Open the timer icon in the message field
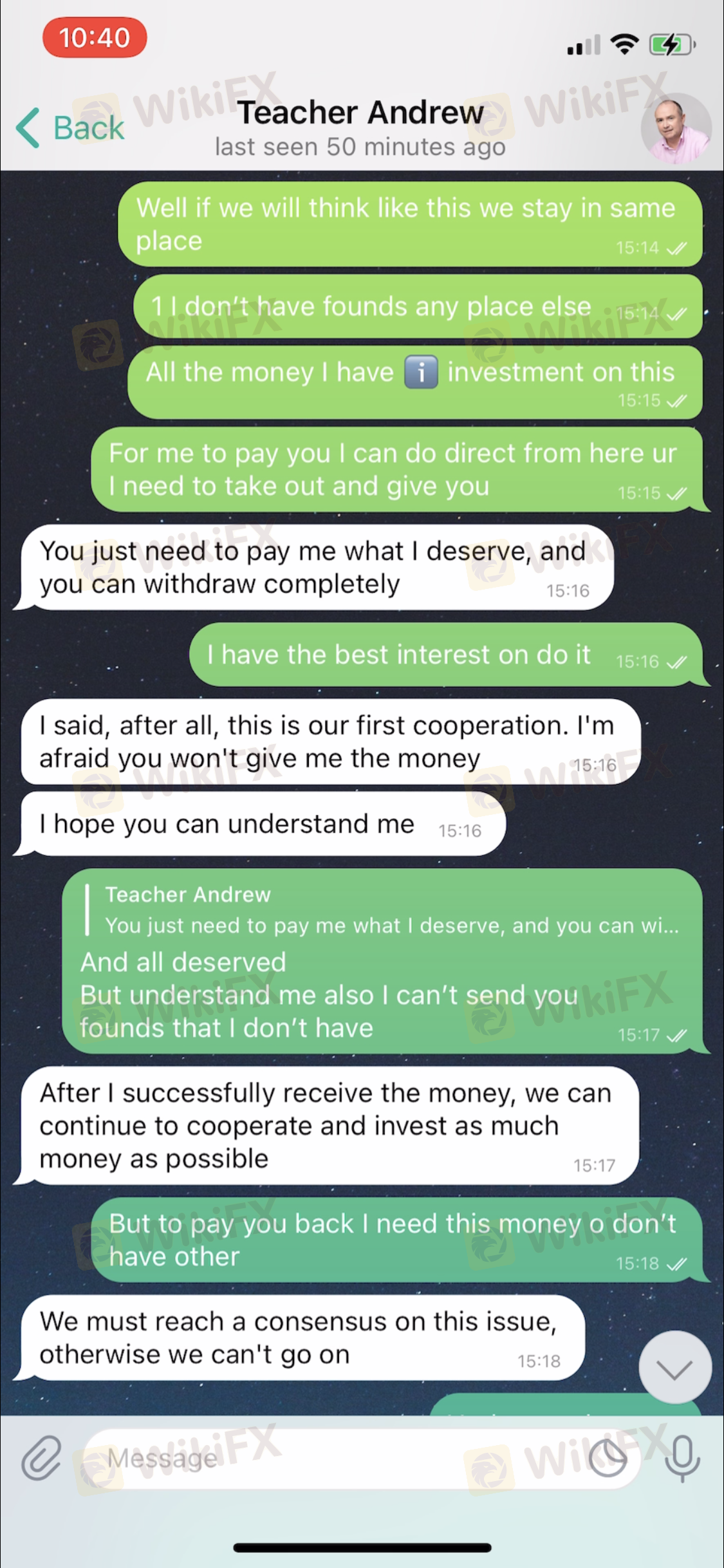Viewport: 724px width, 1568px height. pos(608,1458)
